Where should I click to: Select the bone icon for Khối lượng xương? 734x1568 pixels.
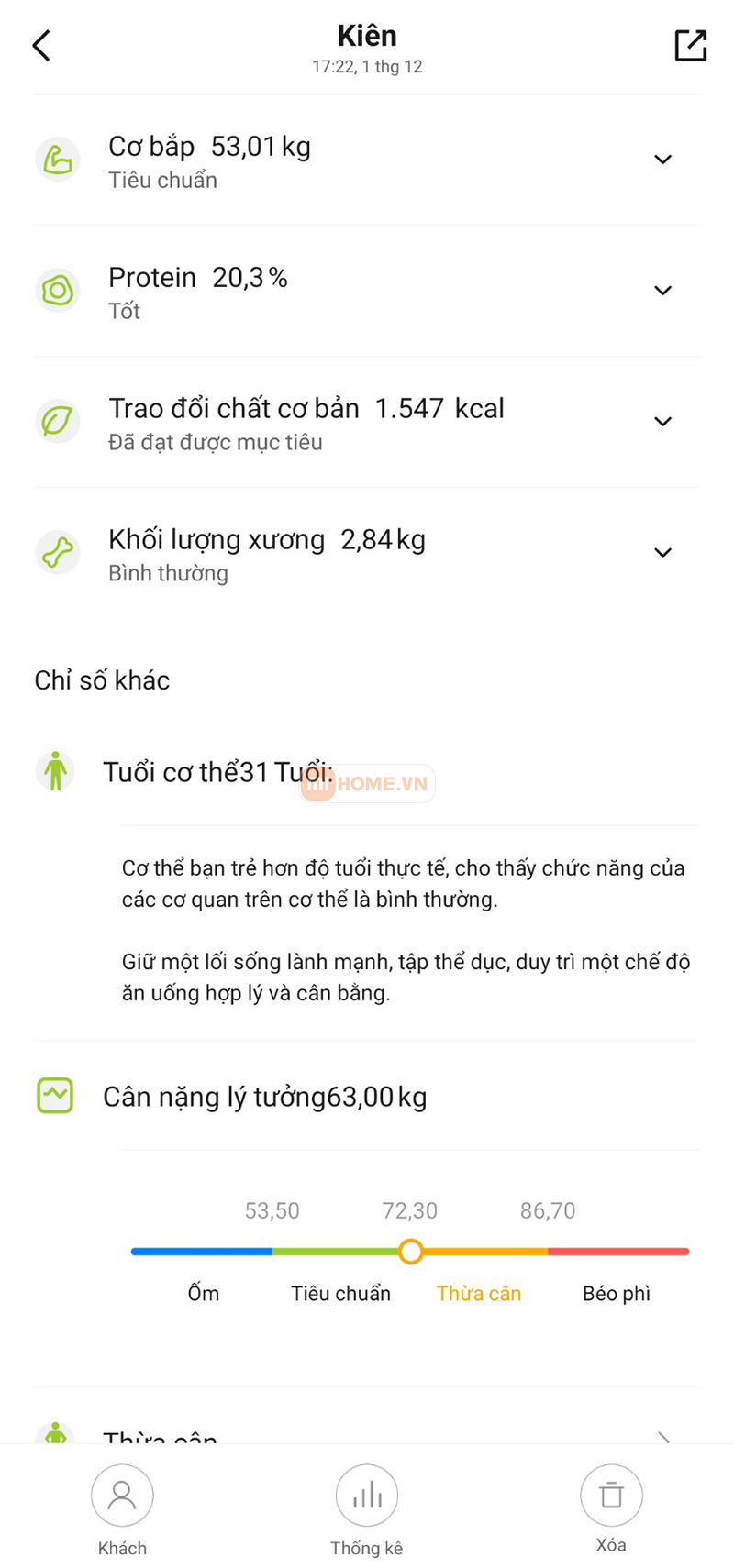tap(57, 552)
